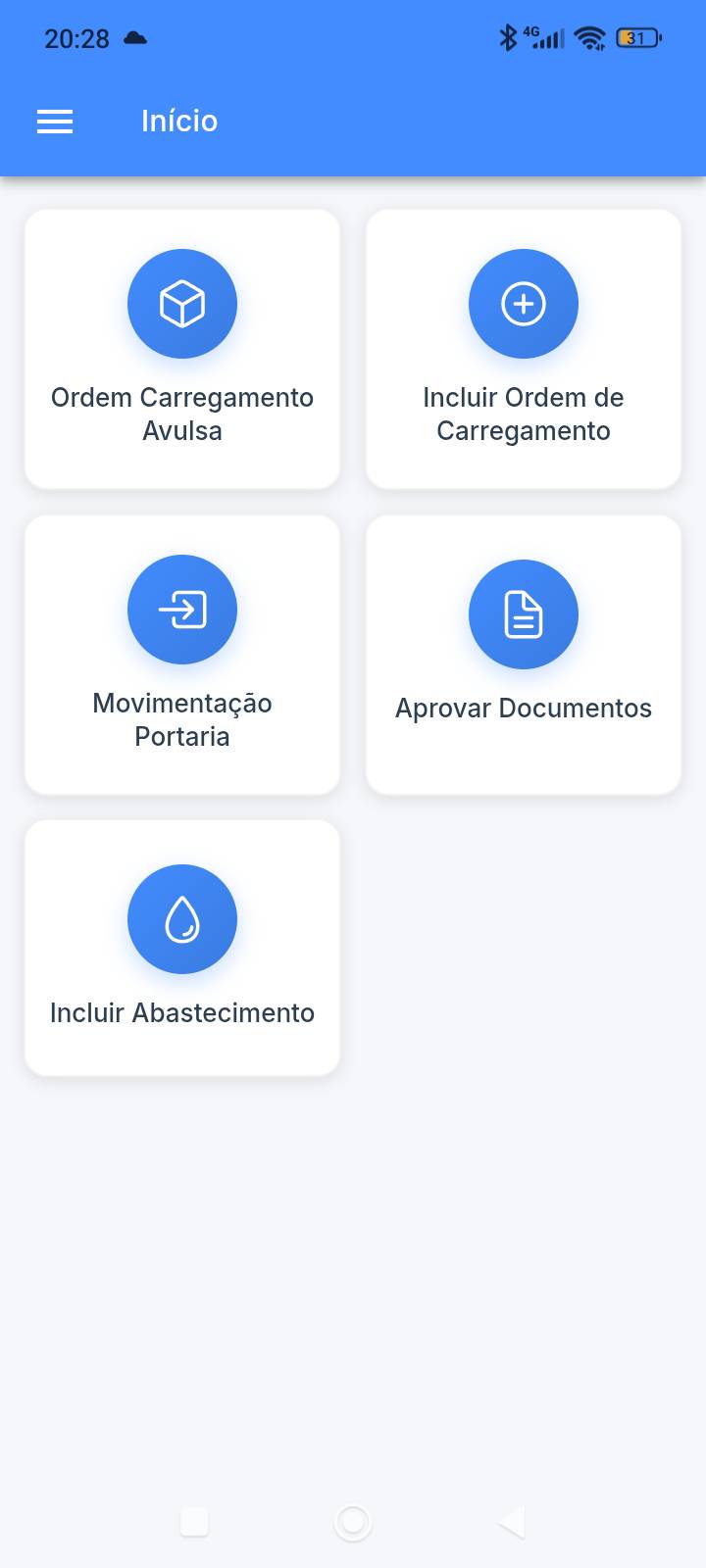
Task: Open Movimentação Portaria
Action: (182, 654)
